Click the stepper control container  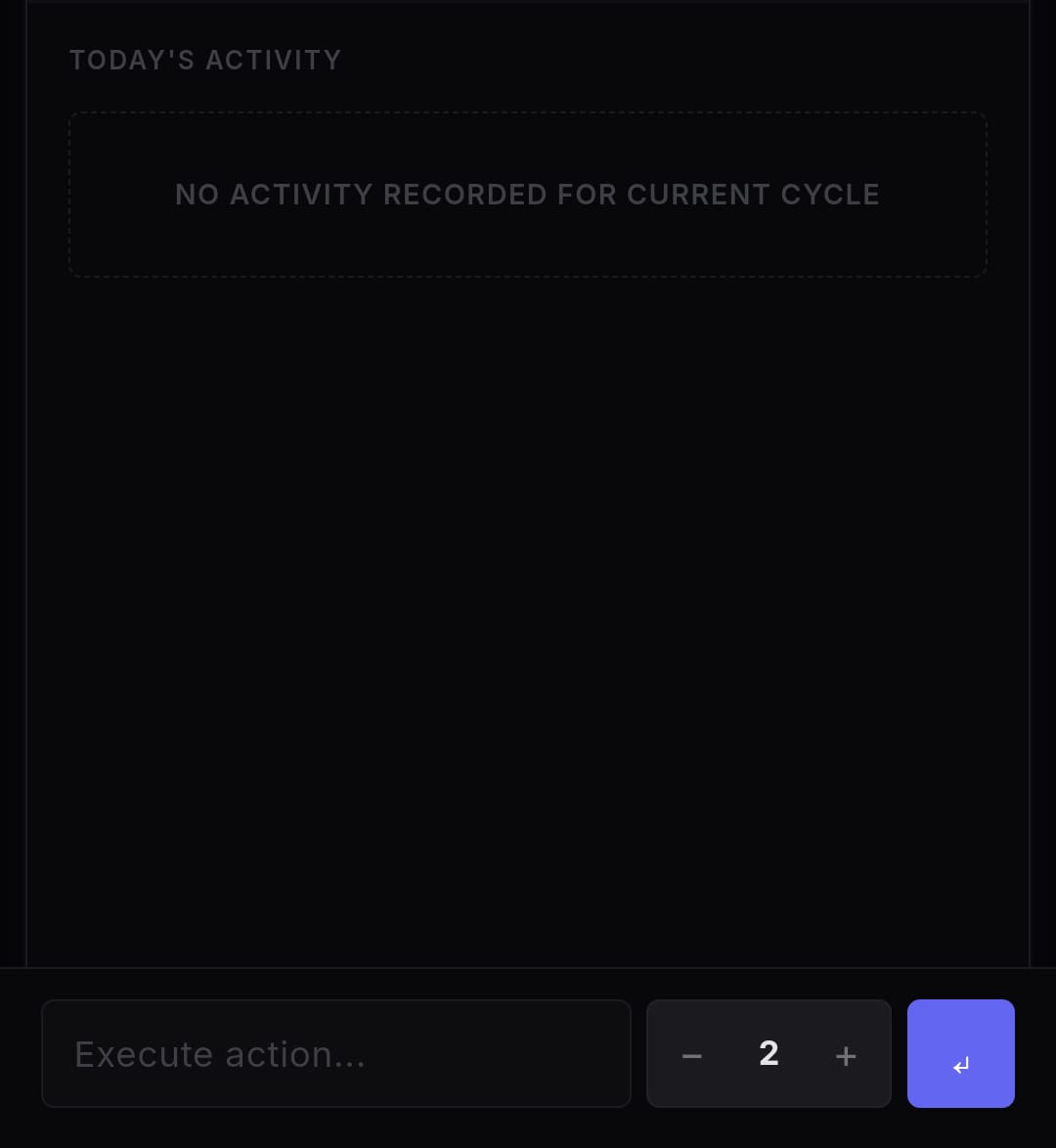(x=769, y=1054)
